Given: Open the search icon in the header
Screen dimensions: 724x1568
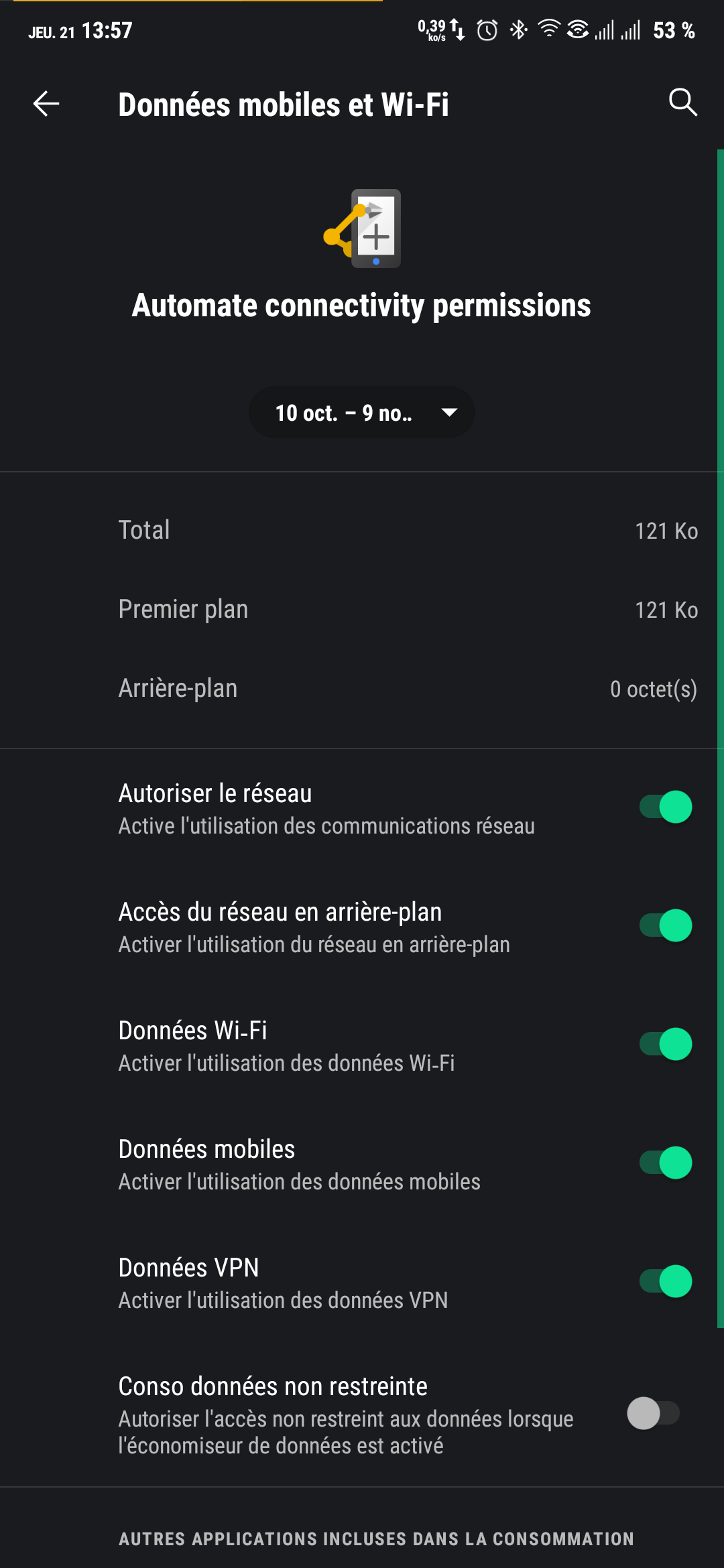Looking at the screenshot, I should (x=682, y=103).
